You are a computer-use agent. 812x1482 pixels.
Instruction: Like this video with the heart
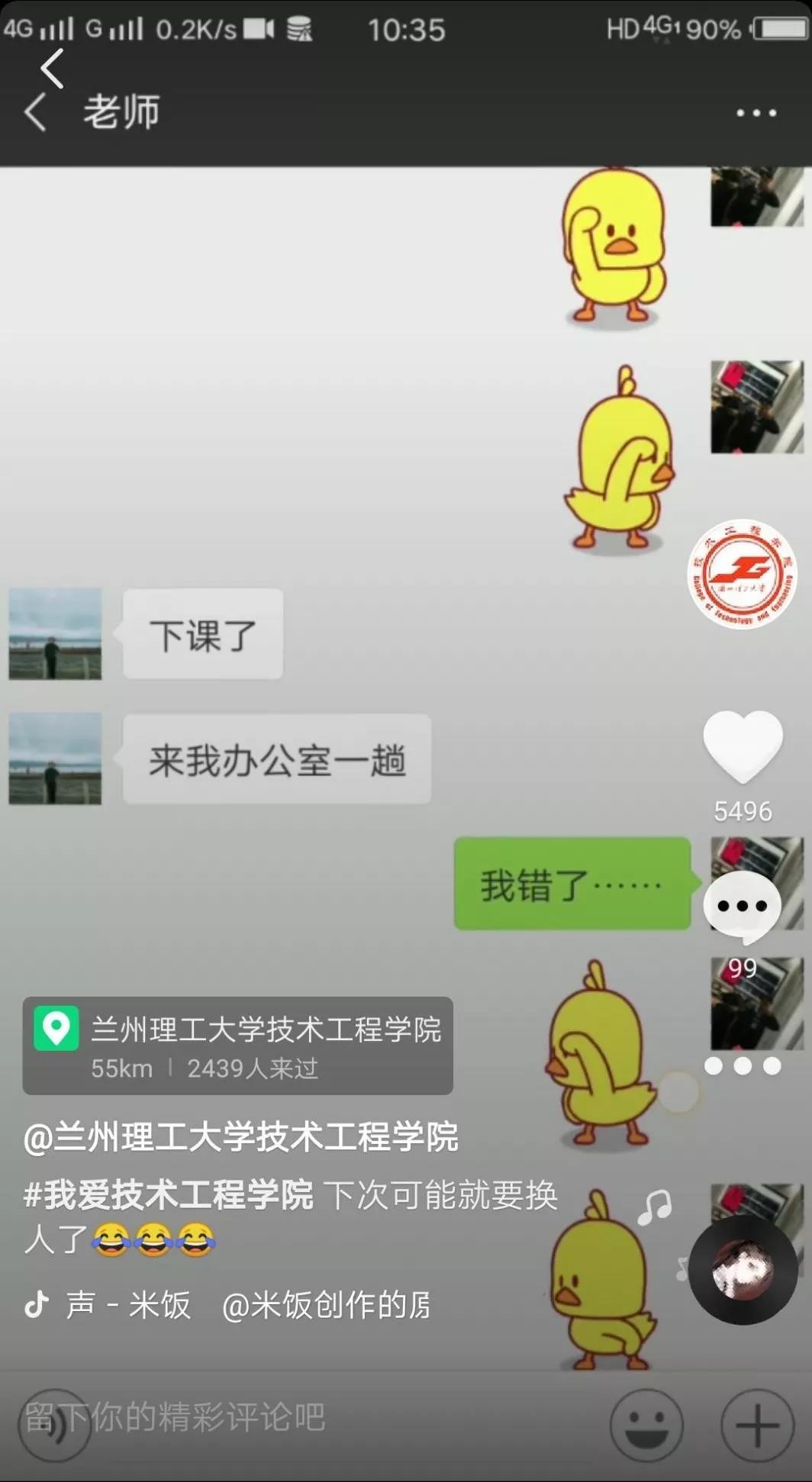click(x=742, y=746)
